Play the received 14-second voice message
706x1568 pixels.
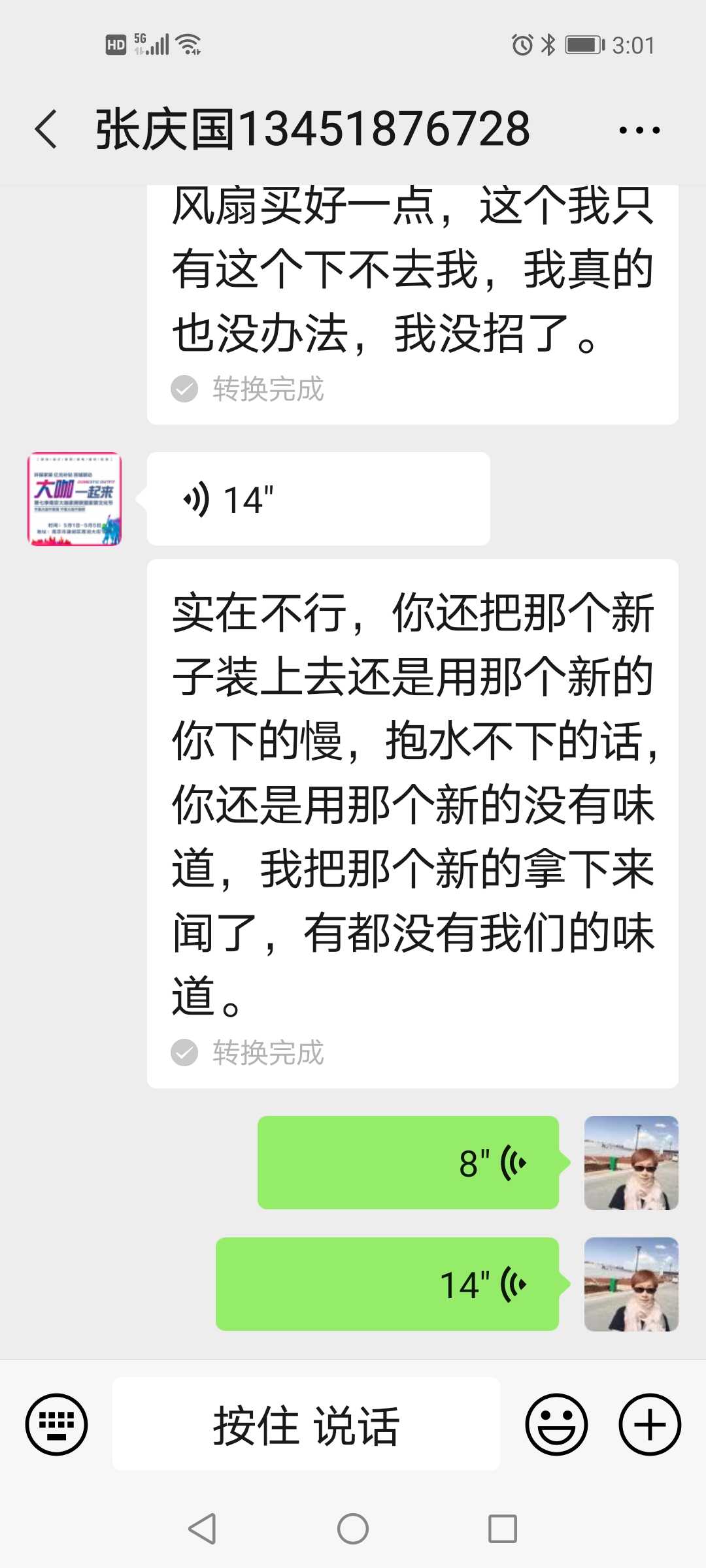click(318, 499)
